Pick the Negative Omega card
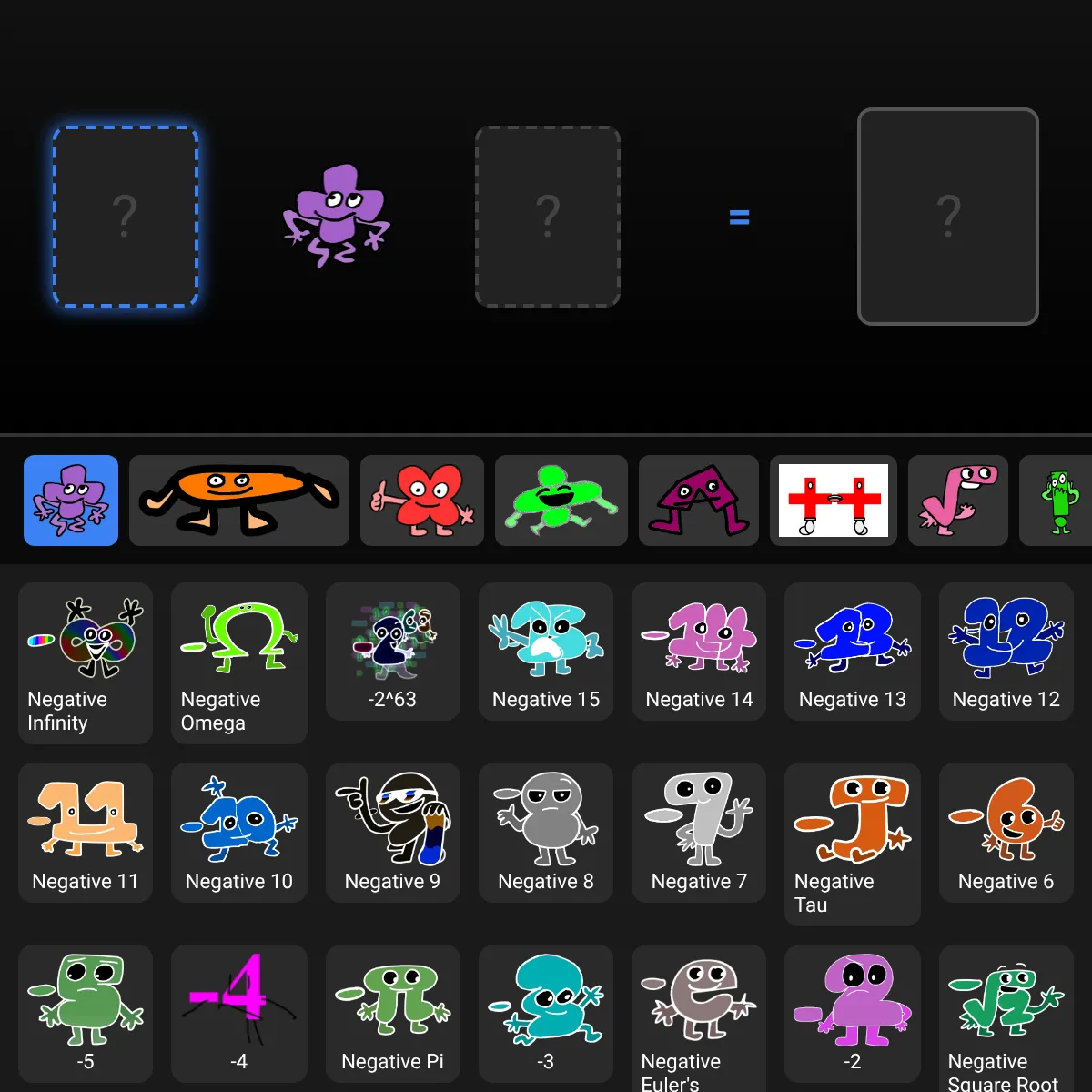Image resolution: width=1092 pixels, height=1092 pixels. click(x=239, y=662)
